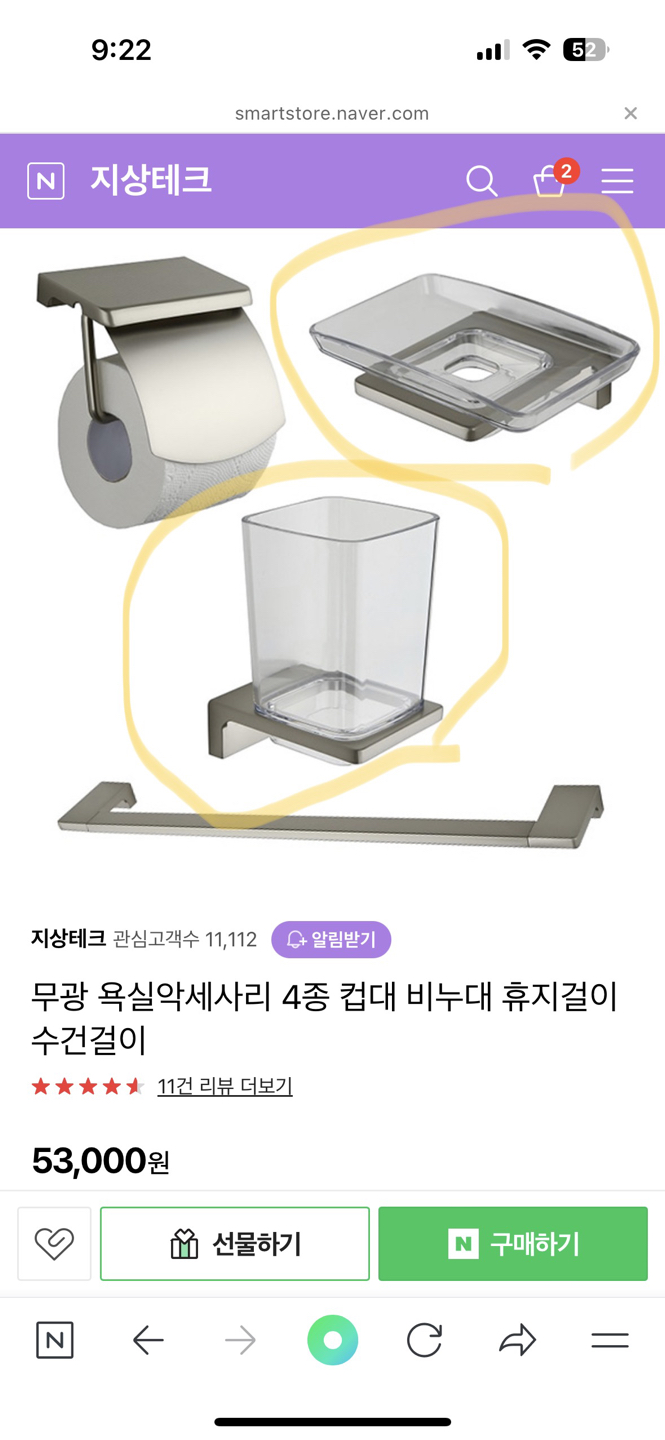Open the hamburger menu in header

[x=617, y=181]
